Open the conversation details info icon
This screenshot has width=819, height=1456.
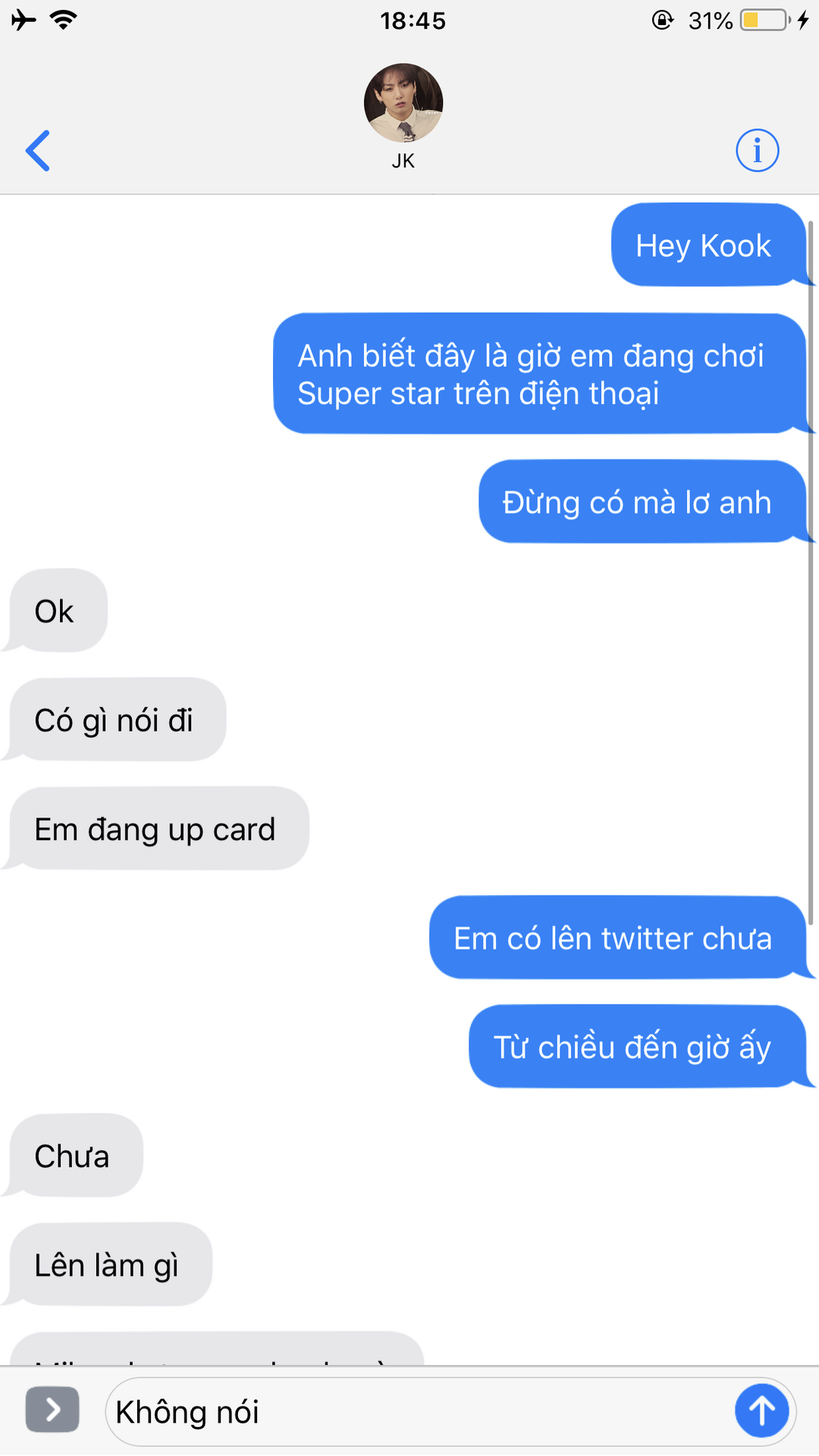[x=757, y=150]
